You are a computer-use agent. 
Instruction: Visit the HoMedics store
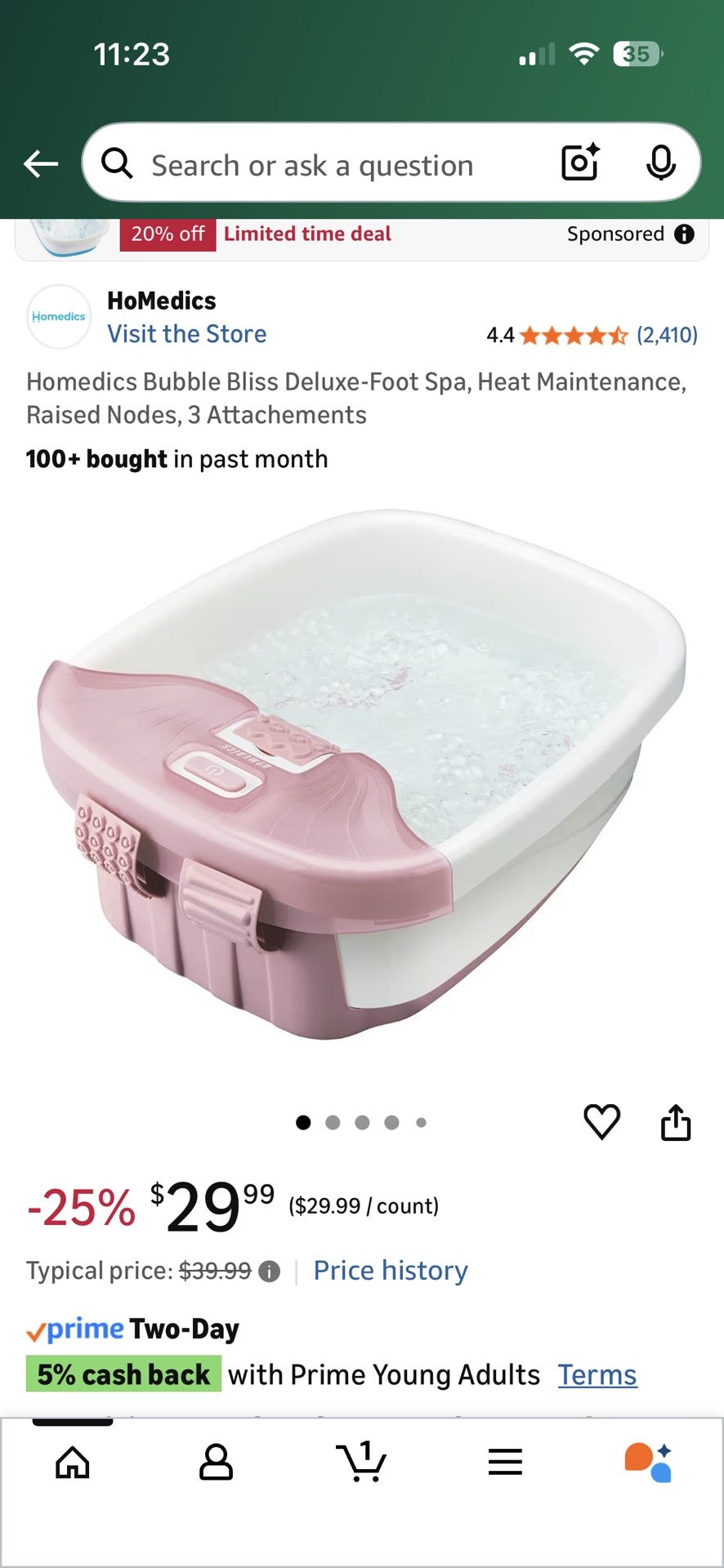(186, 334)
